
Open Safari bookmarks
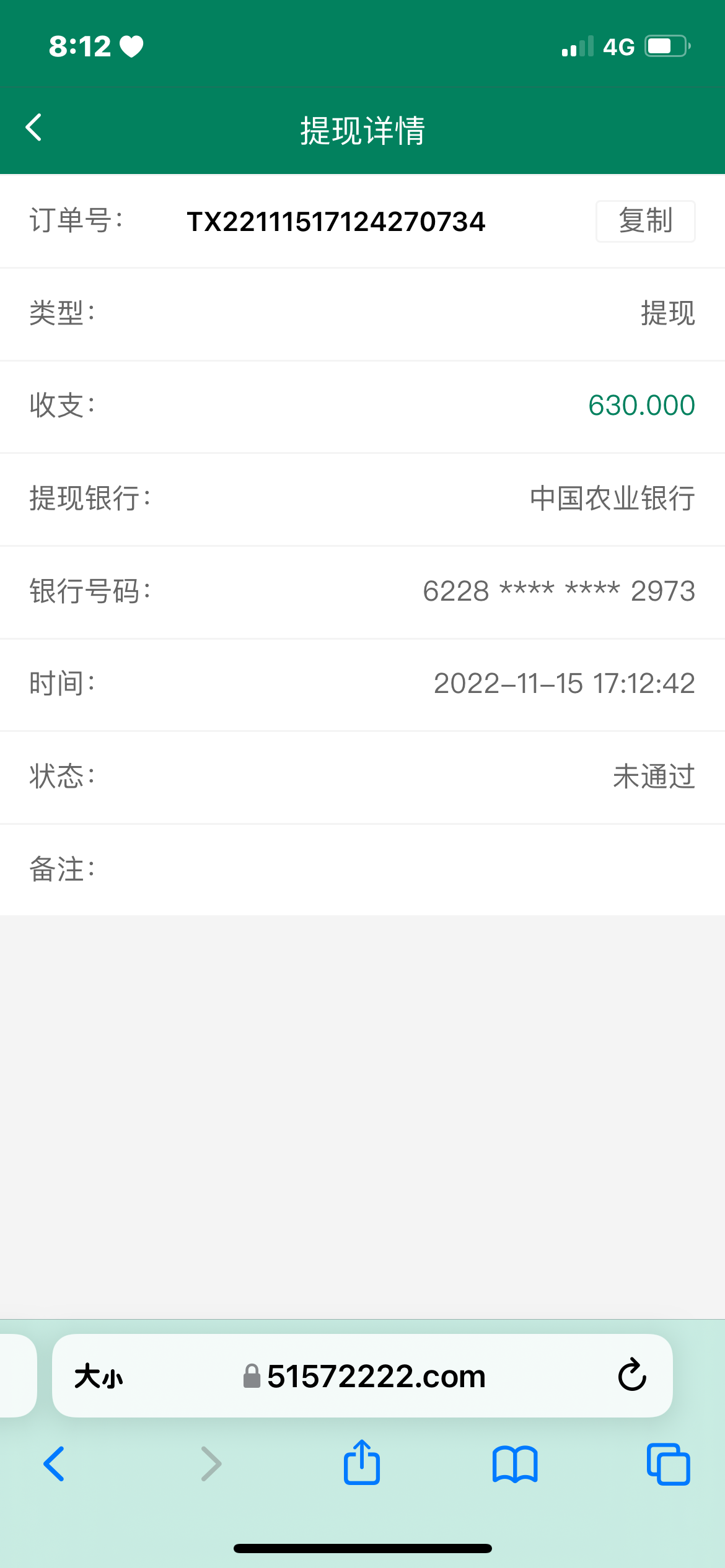click(x=515, y=1464)
